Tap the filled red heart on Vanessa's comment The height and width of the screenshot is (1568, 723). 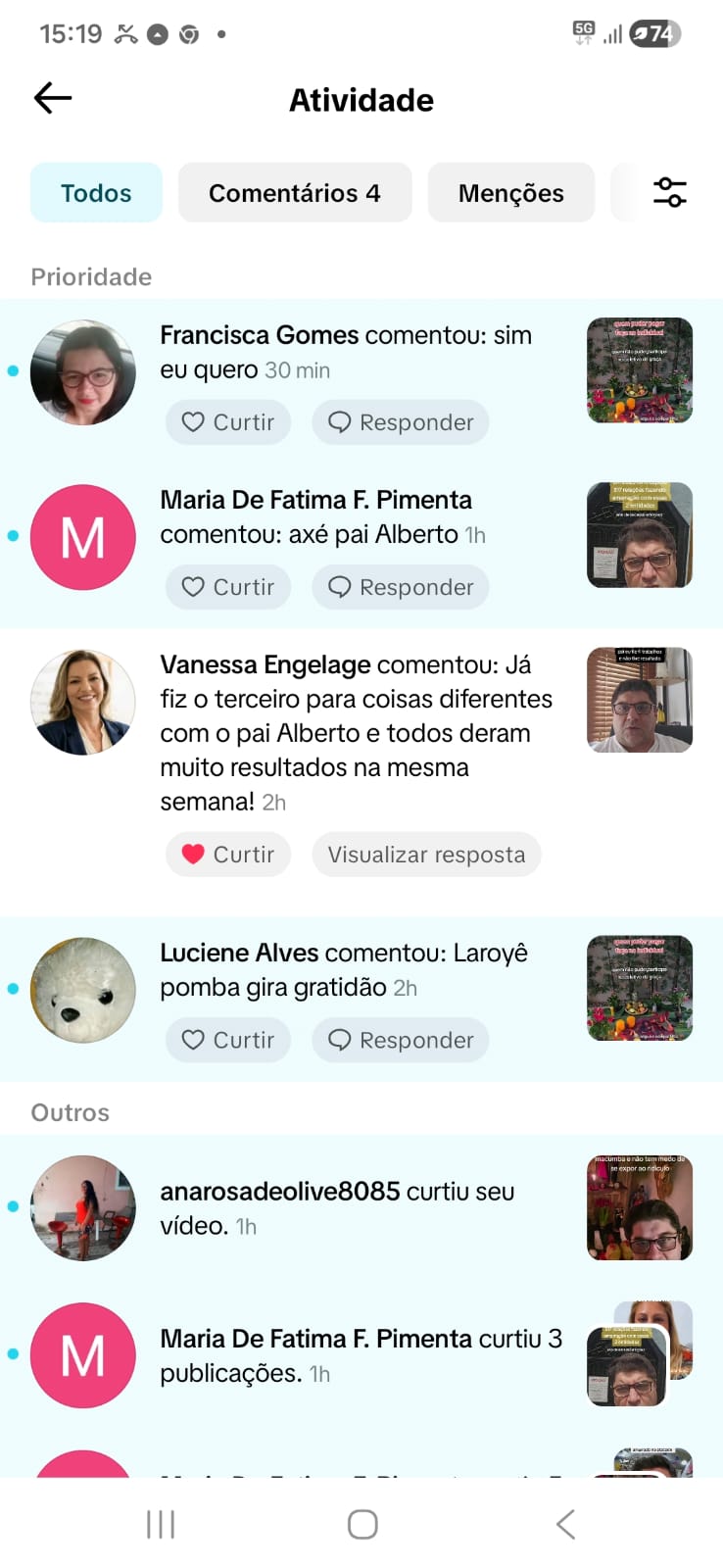pos(195,854)
